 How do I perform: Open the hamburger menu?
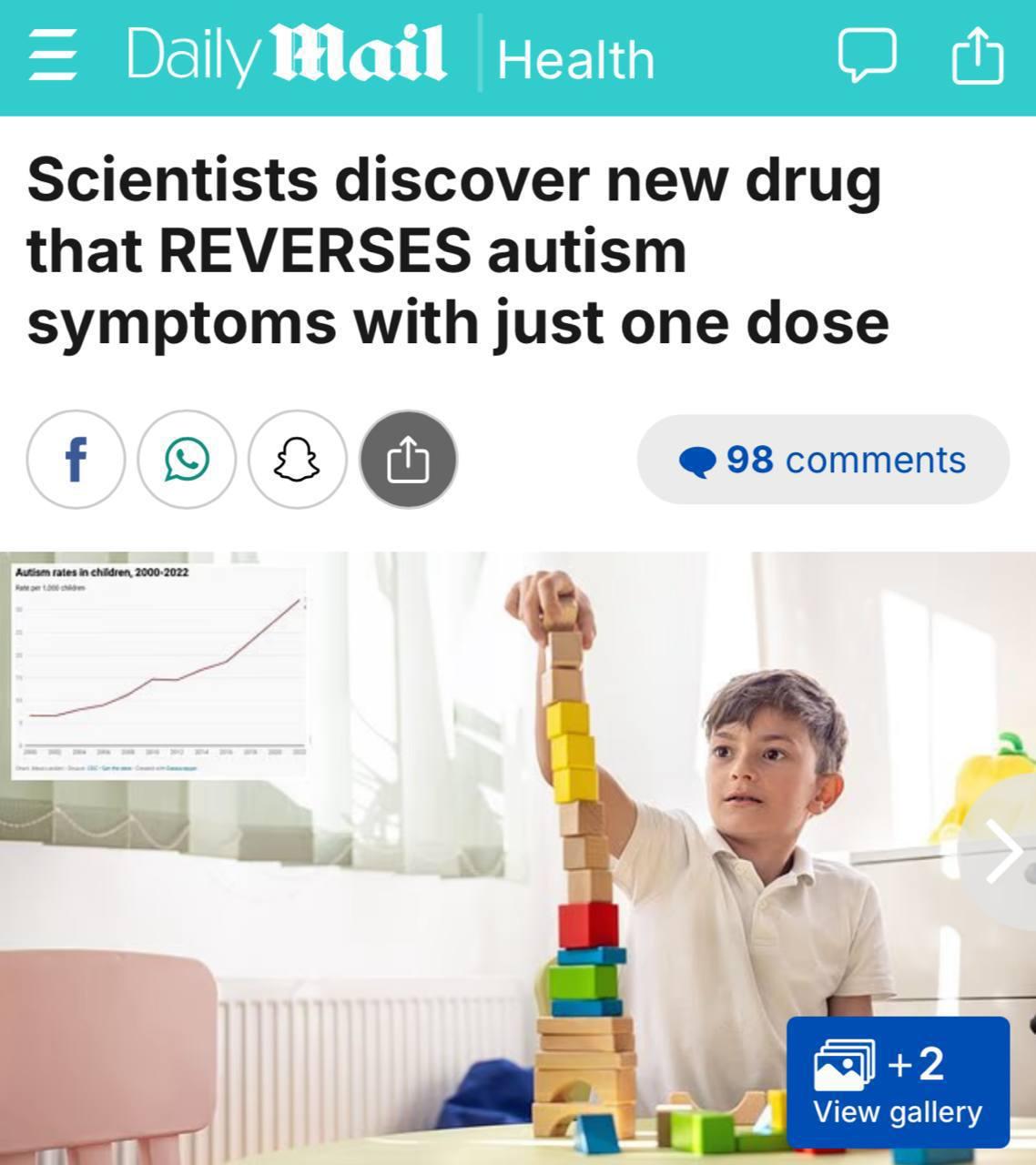(x=53, y=56)
